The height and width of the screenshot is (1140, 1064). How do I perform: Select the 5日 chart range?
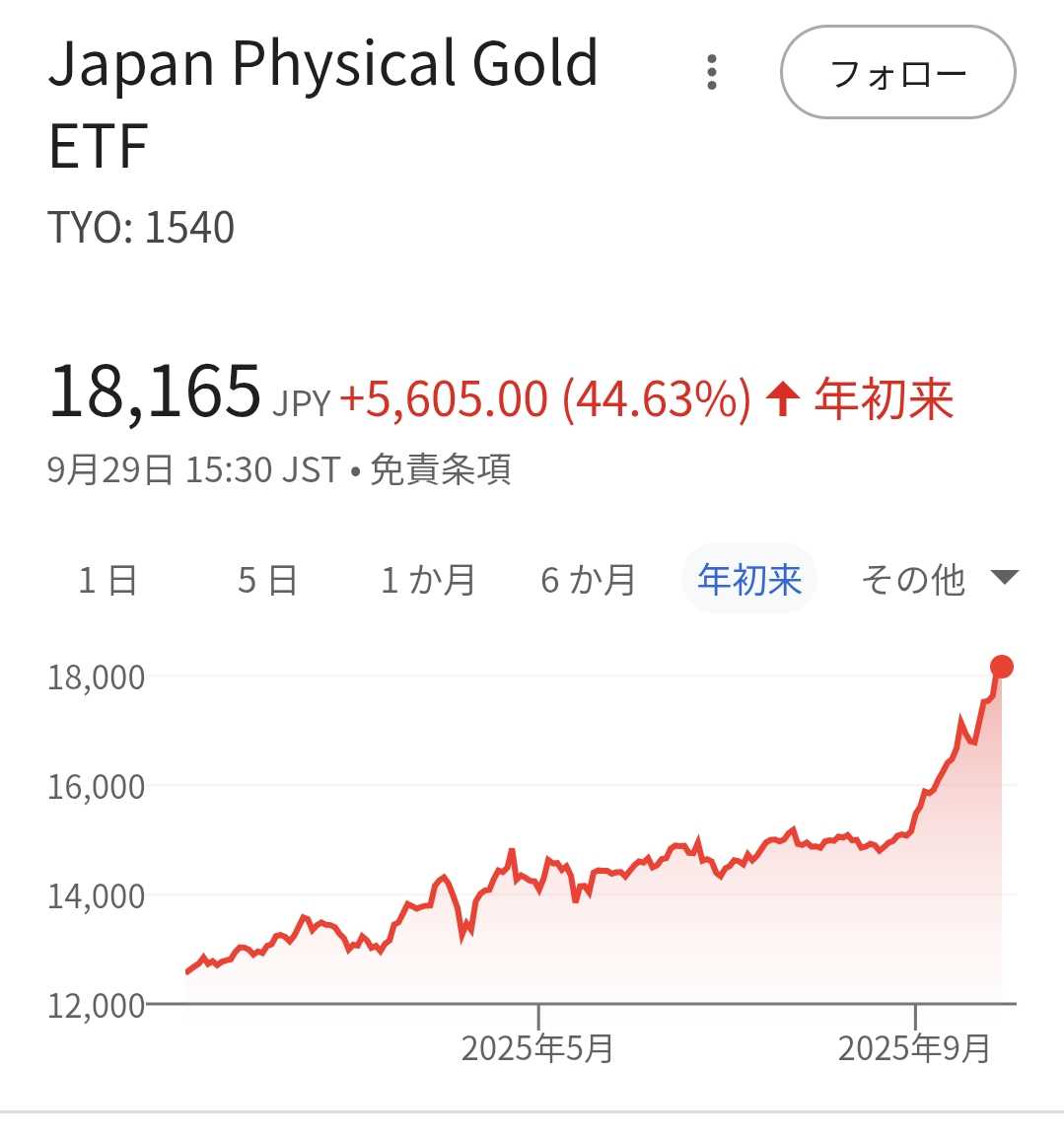pos(267,580)
